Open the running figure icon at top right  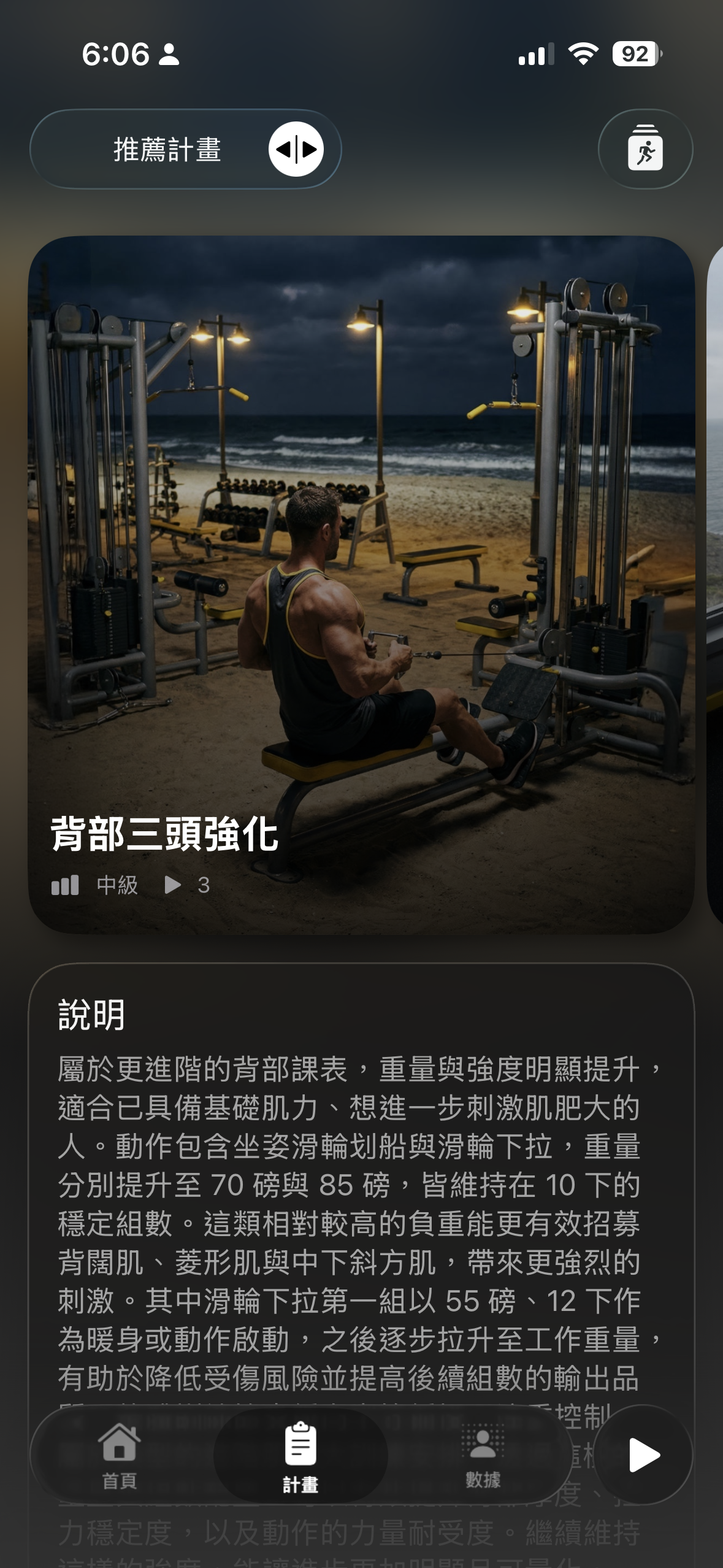tap(645, 149)
